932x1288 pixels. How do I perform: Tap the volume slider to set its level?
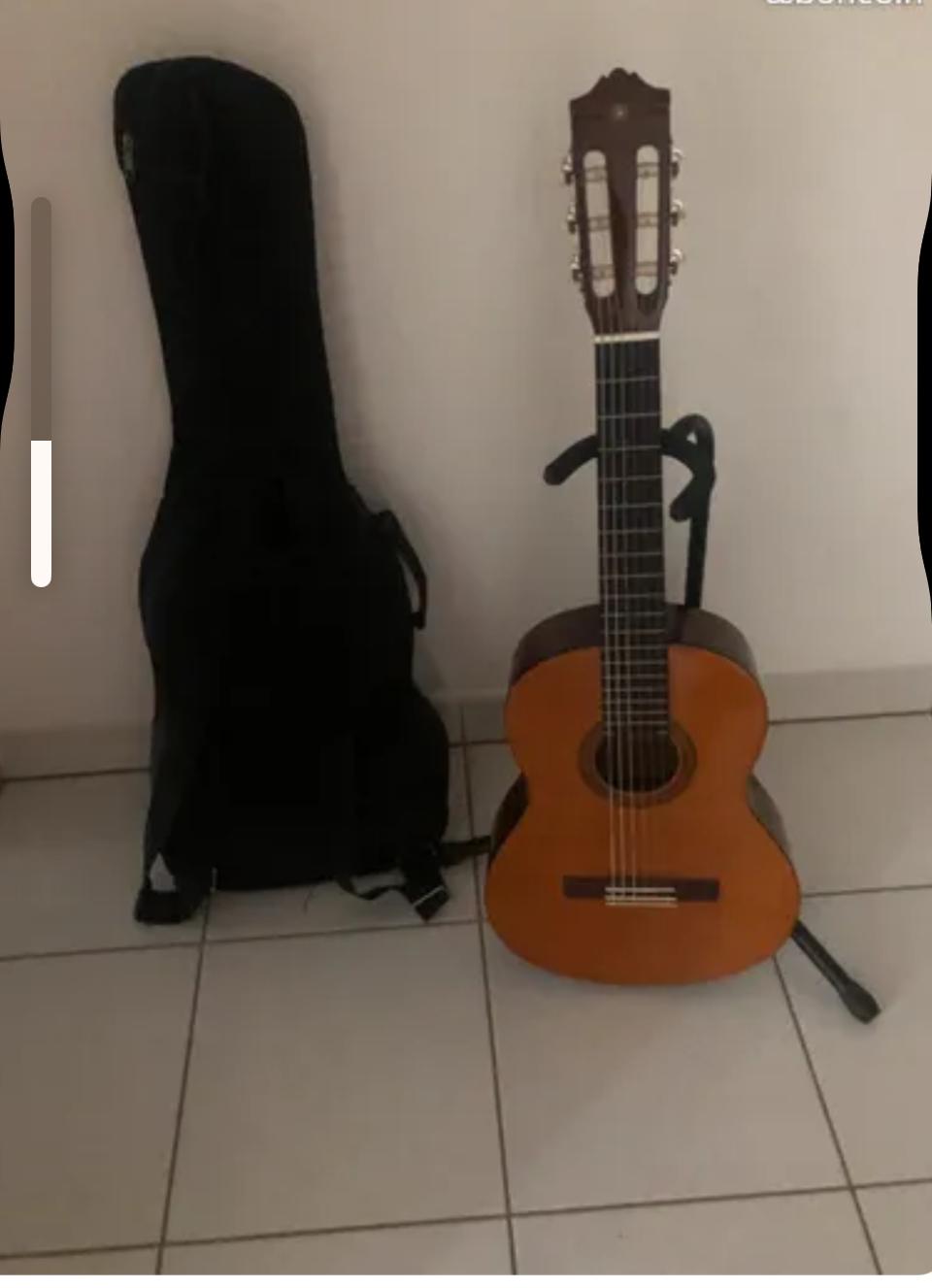coord(41,392)
